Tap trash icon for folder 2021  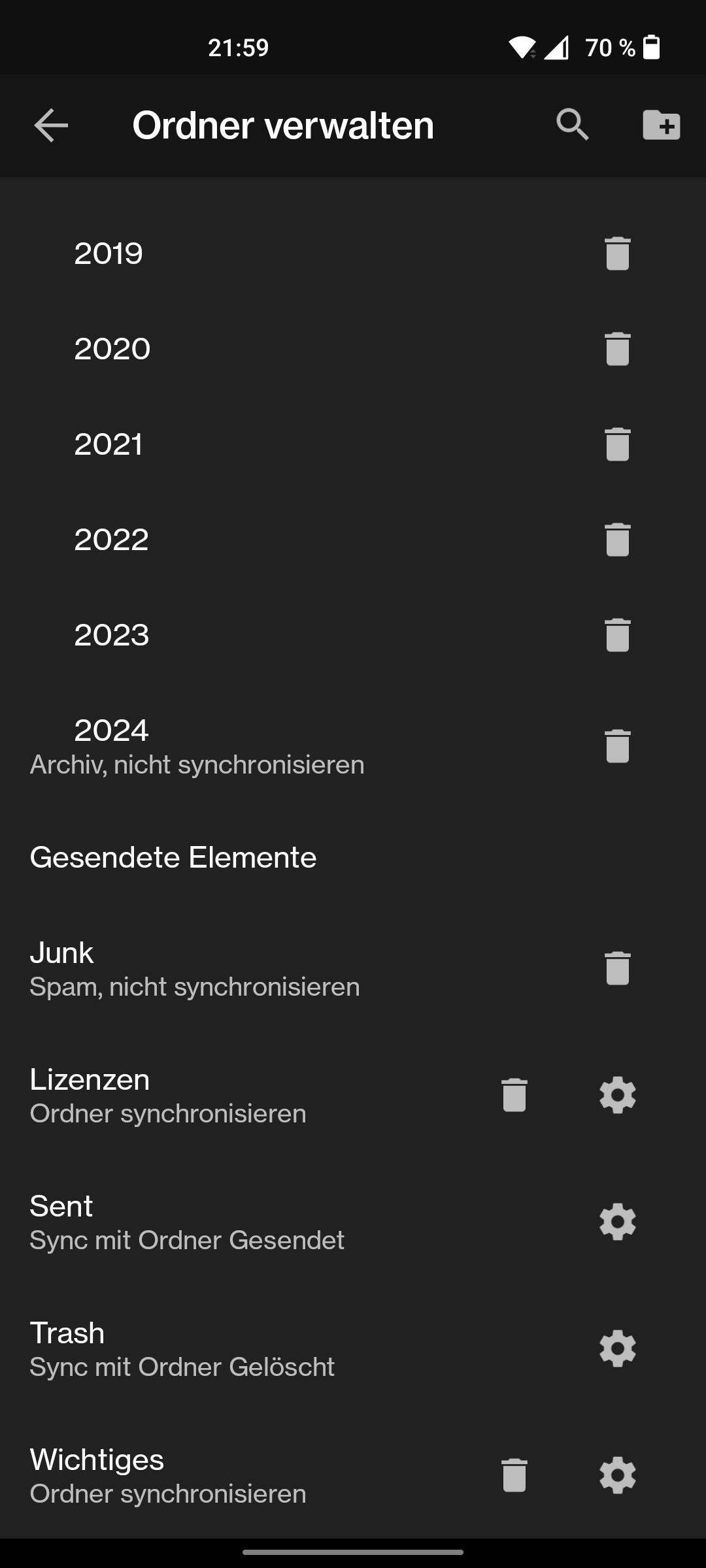pyautogui.click(x=617, y=444)
